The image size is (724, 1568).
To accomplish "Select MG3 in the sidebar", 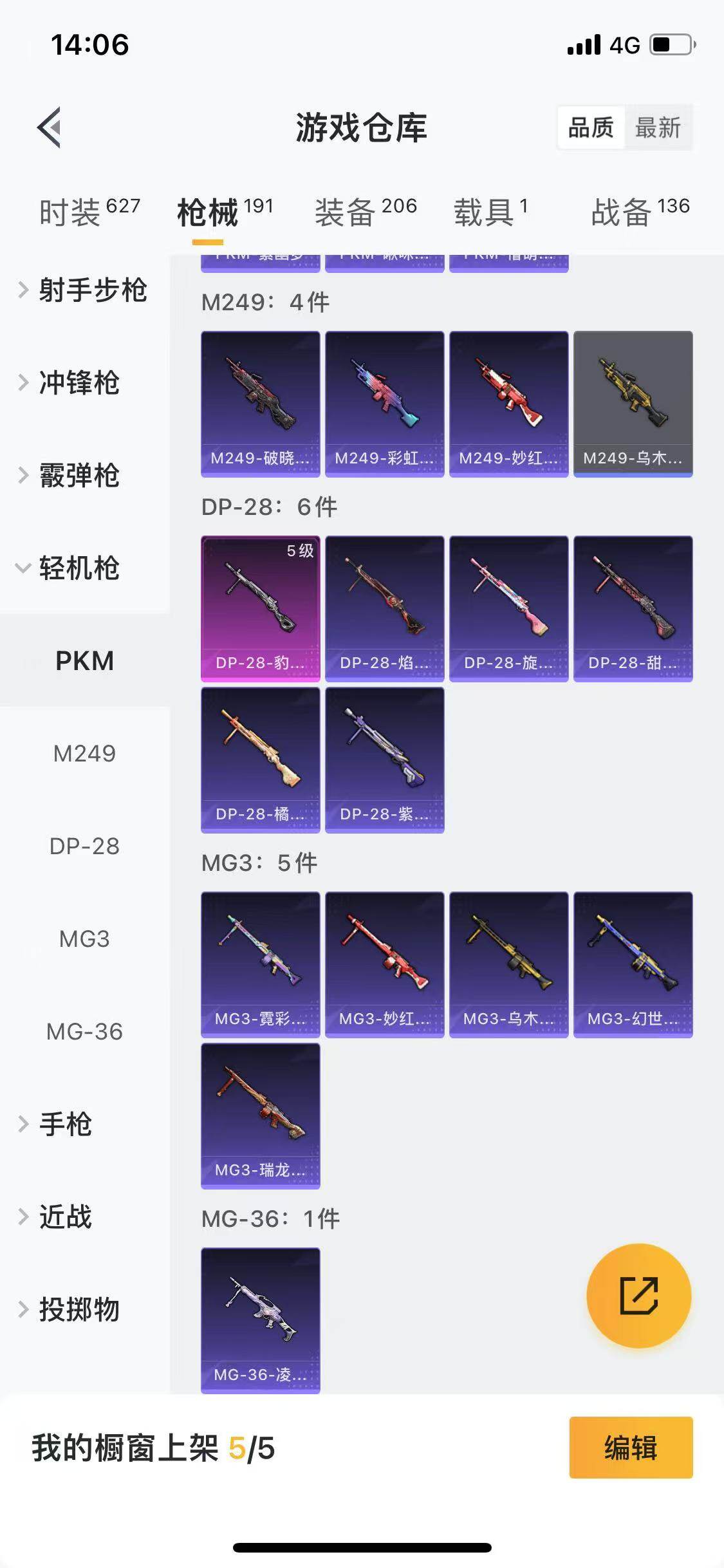I will click(x=84, y=938).
